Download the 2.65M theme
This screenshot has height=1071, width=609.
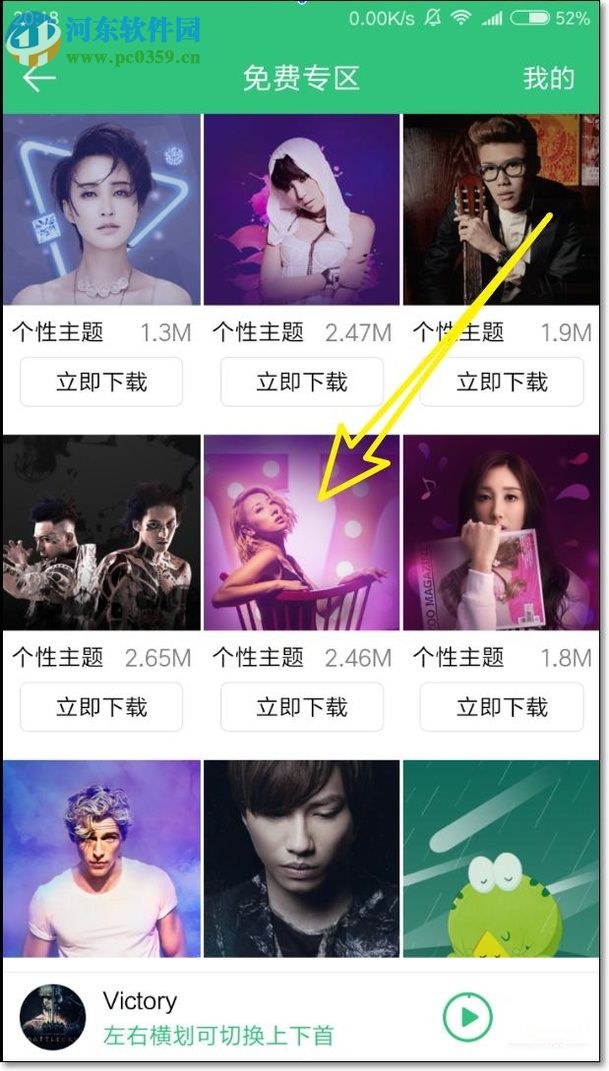pos(101,707)
